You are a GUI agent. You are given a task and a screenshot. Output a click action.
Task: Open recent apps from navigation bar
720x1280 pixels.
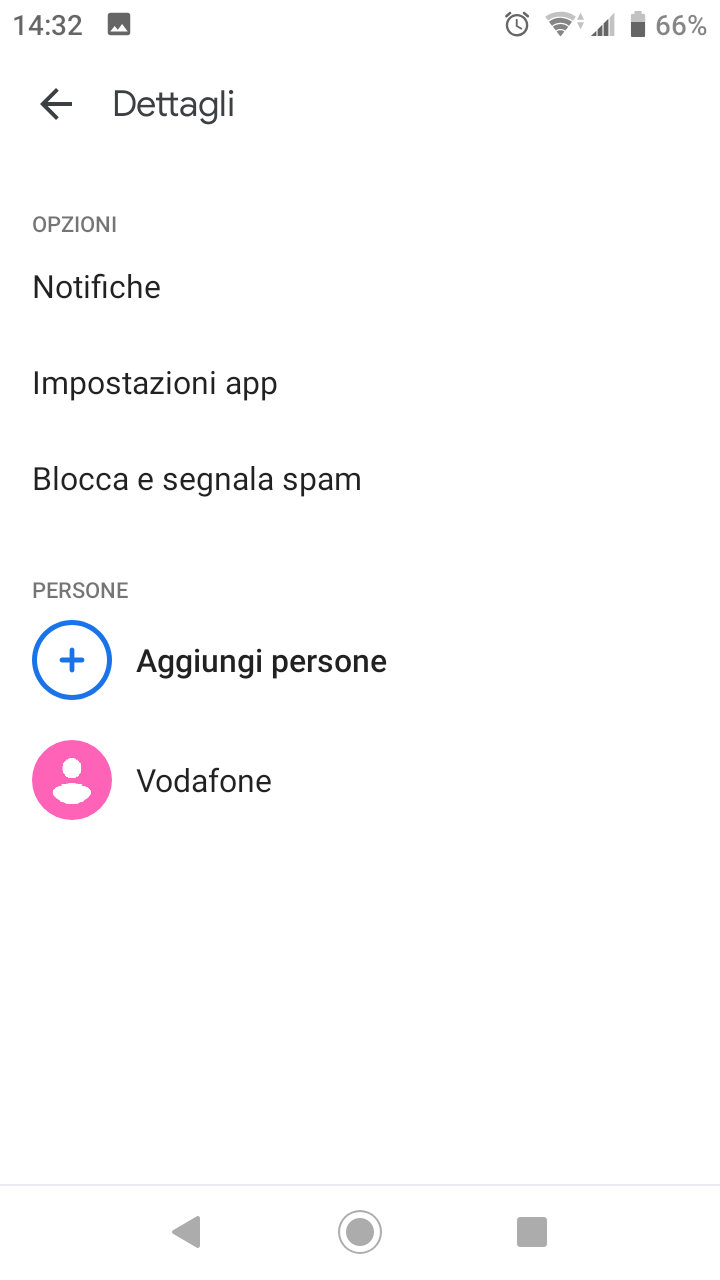(532, 1231)
